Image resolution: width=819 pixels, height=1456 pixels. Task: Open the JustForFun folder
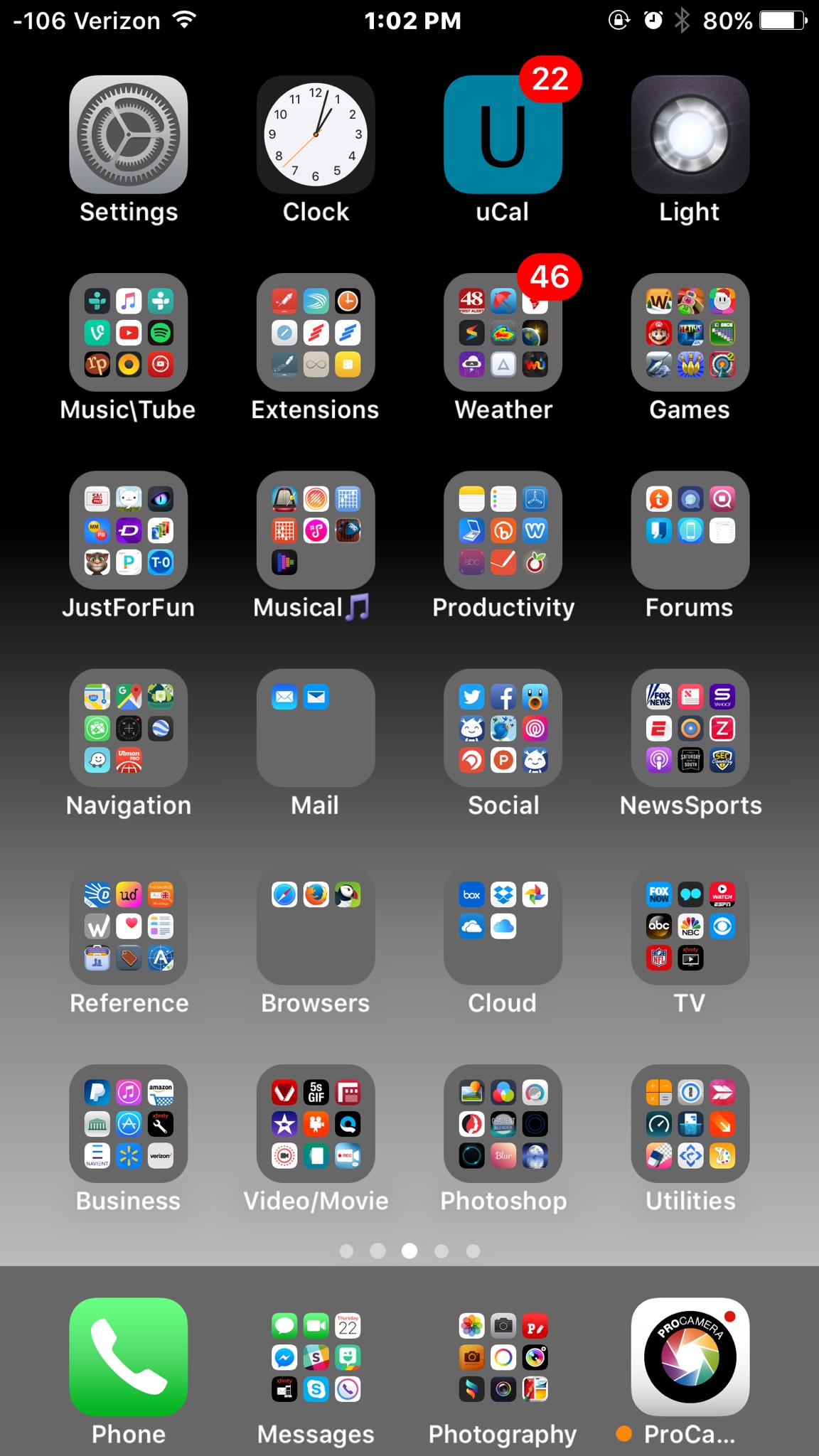[129, 530]
